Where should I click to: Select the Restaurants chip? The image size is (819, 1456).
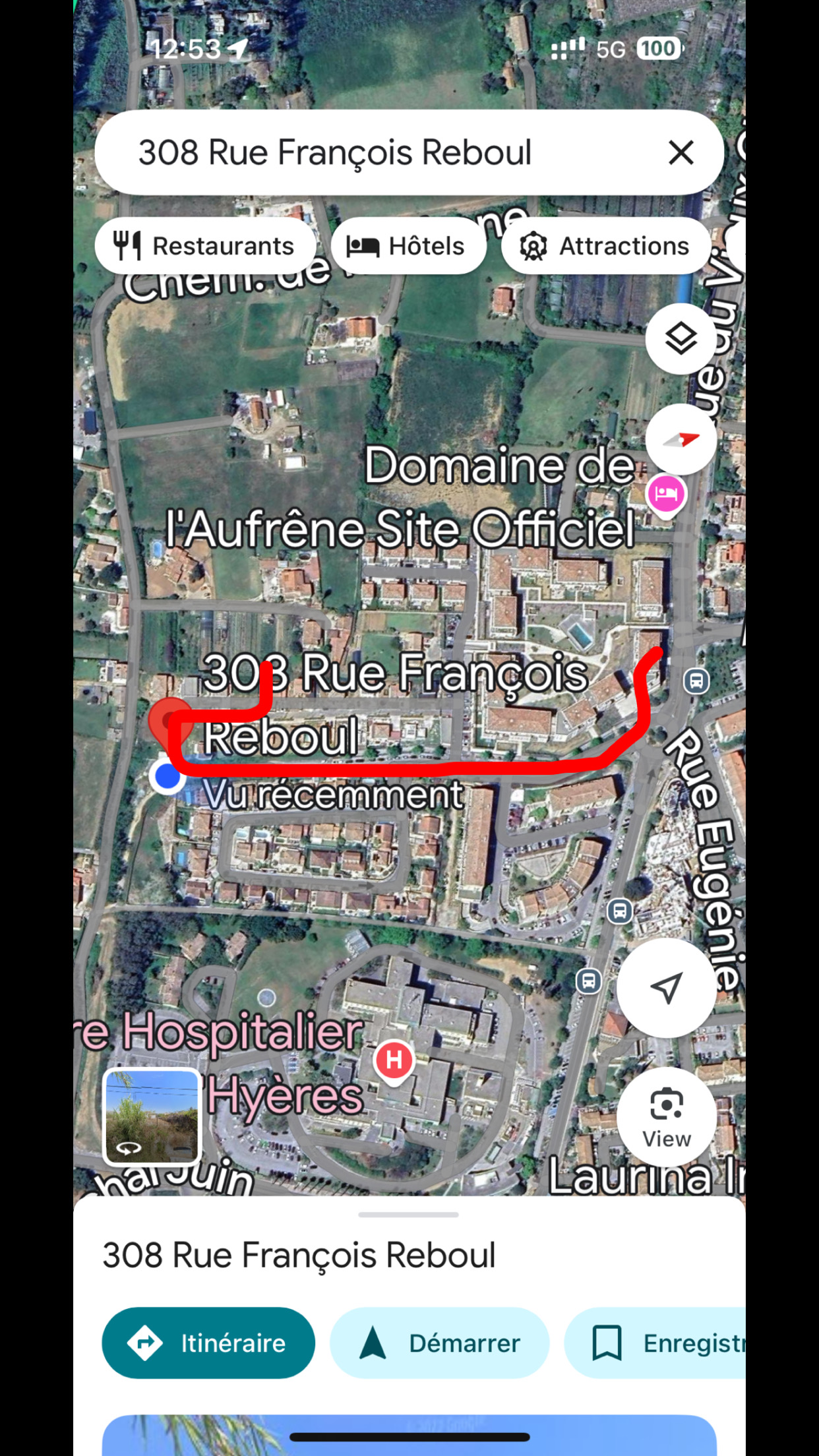pos(205,246)
